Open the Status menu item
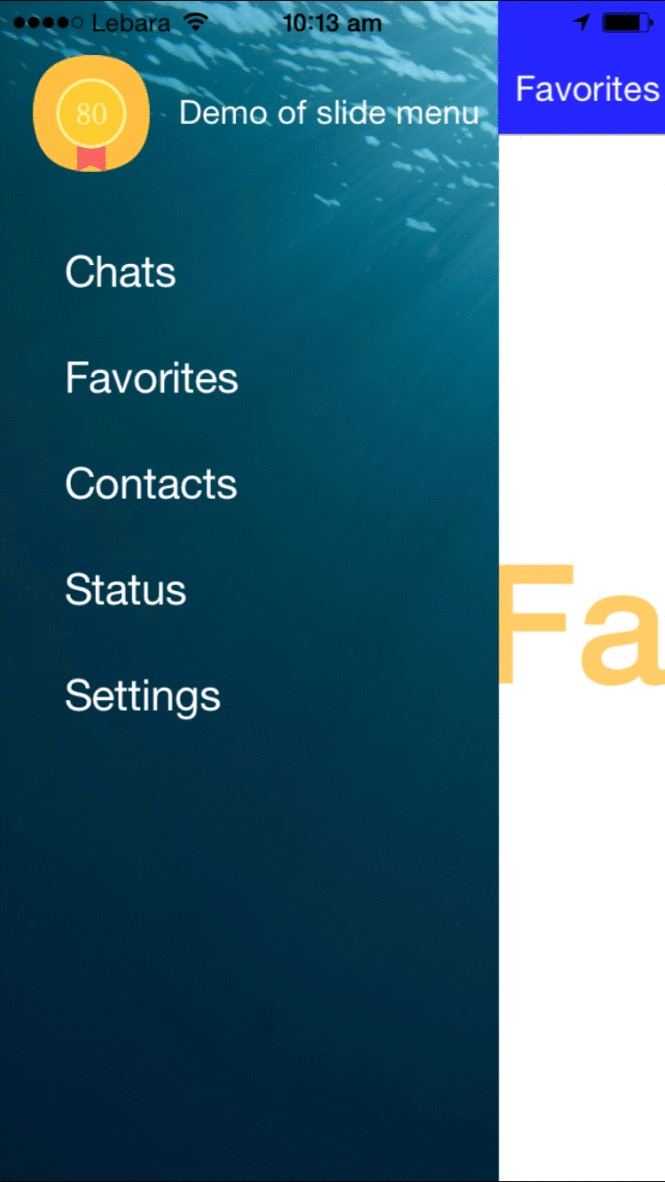This screenshot has width=665, height=1182. click(125, 590)
